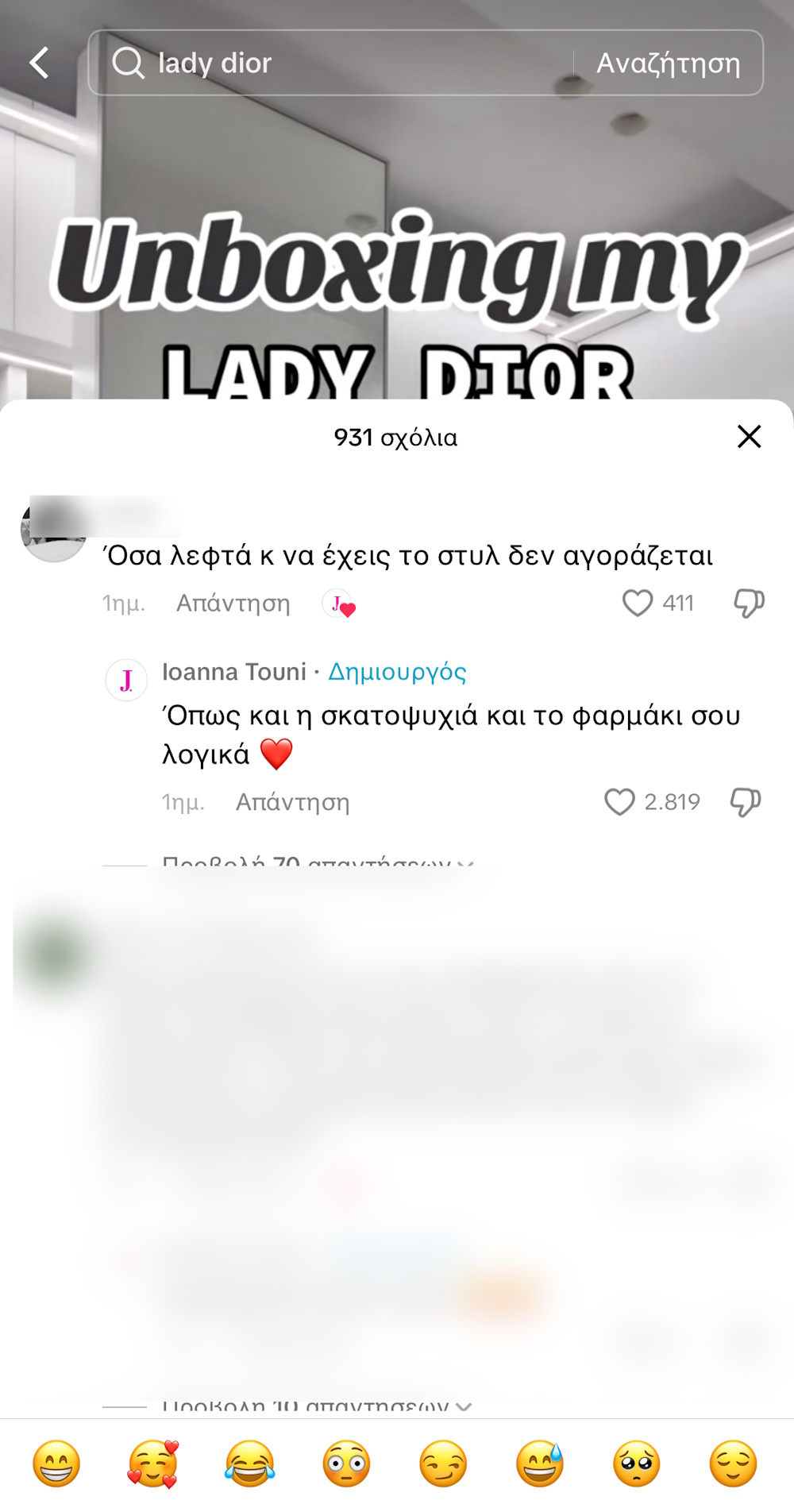Insert the relieved face emoji
The height and width of the screenshot is (1512, 794).
tap(733, 1463)
